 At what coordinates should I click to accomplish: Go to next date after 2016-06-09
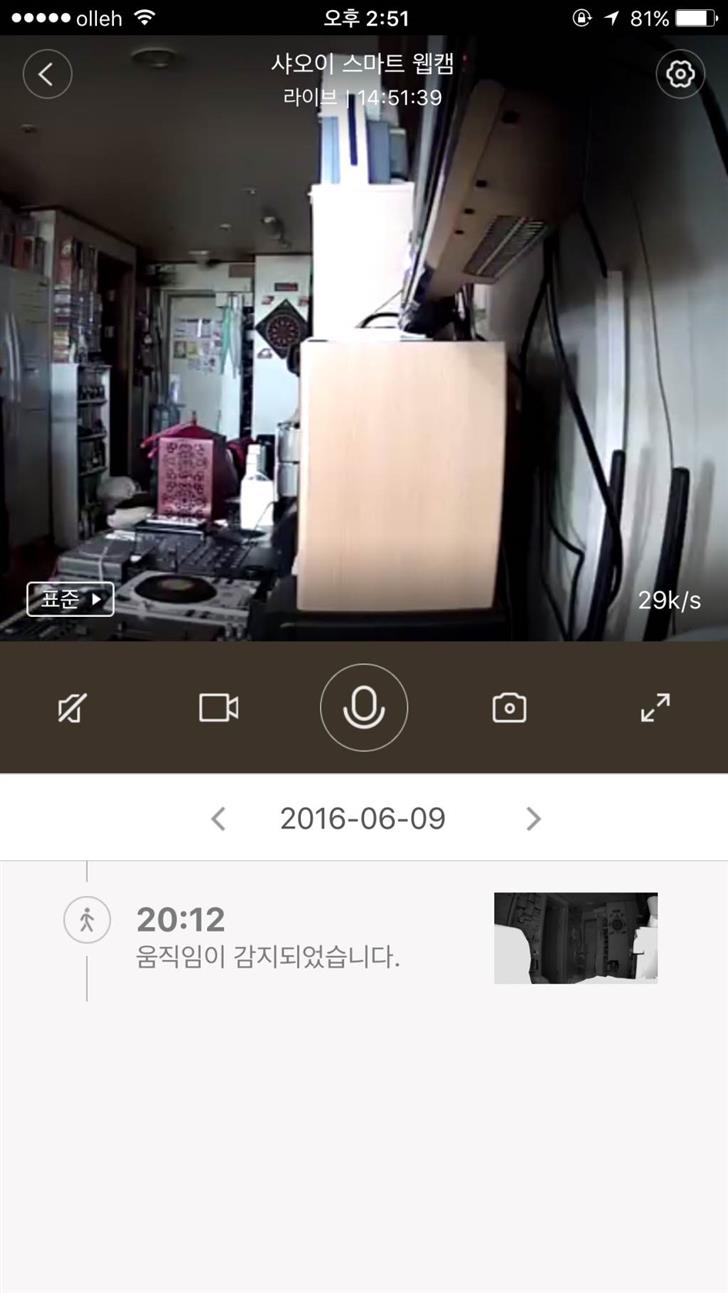point(533,819)
